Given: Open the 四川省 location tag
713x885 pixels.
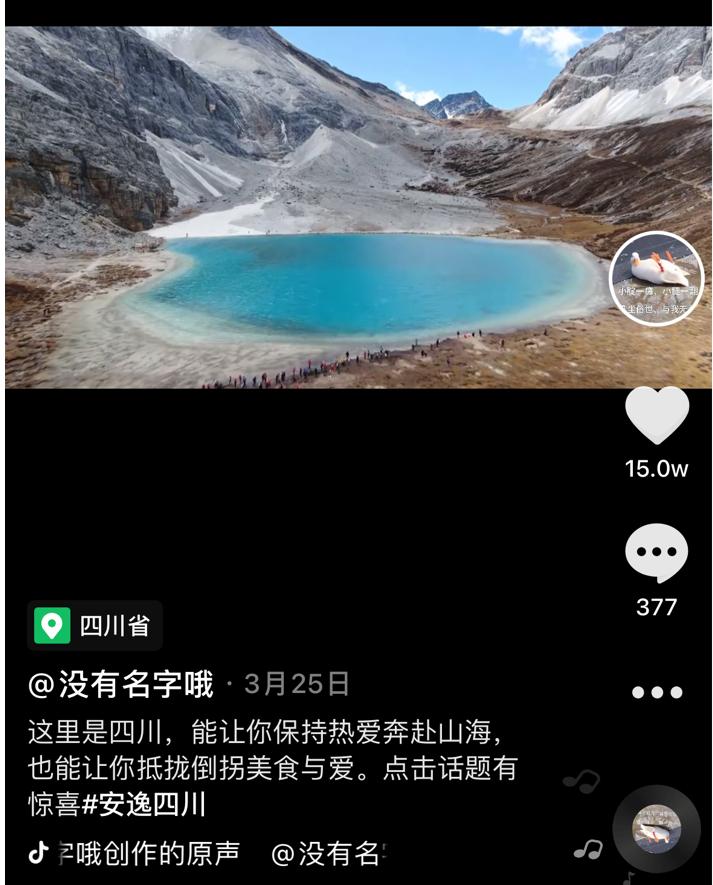Looking at the screenshot, I should [95, 626].
